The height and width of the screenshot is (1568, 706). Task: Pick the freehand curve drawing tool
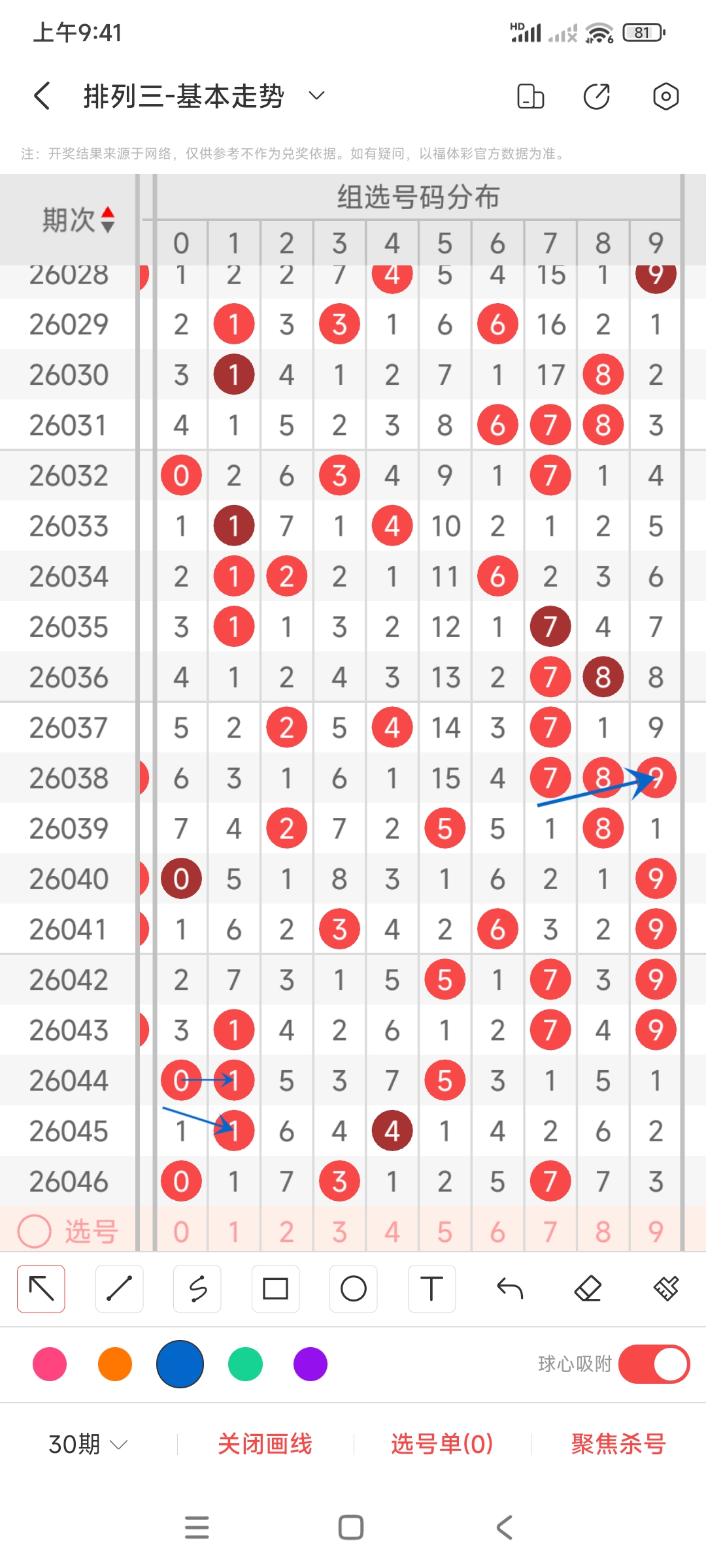(197, 1288)
